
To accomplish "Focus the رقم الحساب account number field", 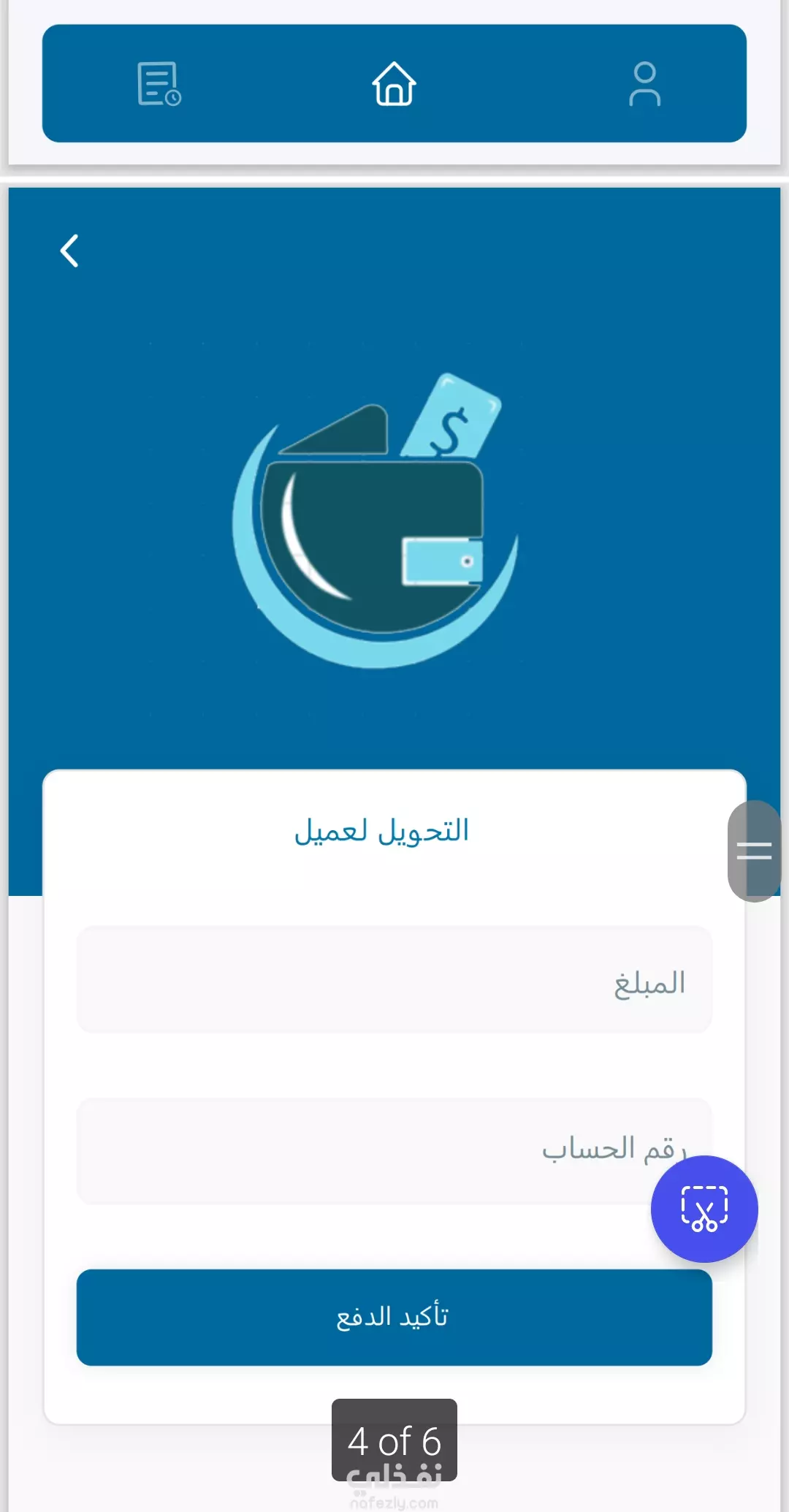I will (394, 1151).
